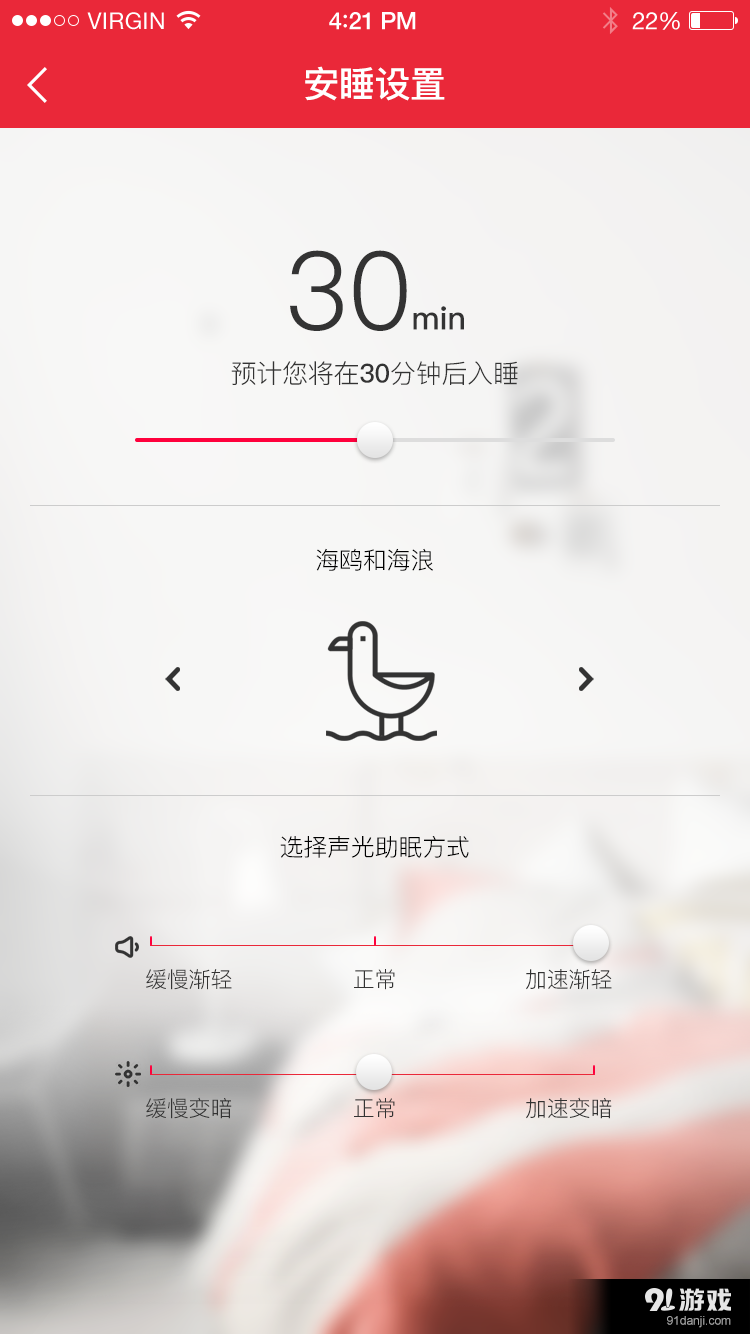Screen dimensions: 750x1334
Task: Click the 预计您将在30分钟后入睡 text
Action: 375,370
